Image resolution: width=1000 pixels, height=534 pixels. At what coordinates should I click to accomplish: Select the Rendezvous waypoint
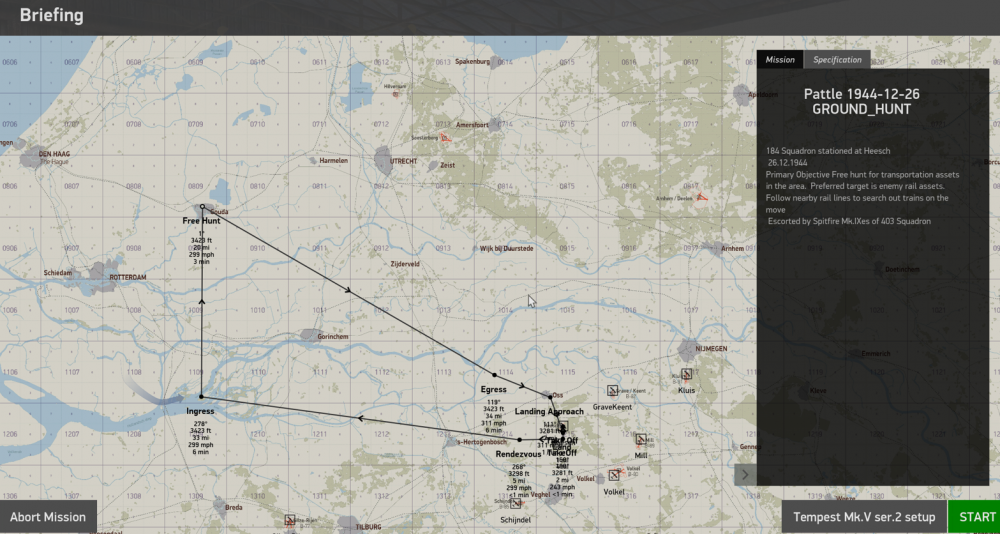tap(520, 439)
